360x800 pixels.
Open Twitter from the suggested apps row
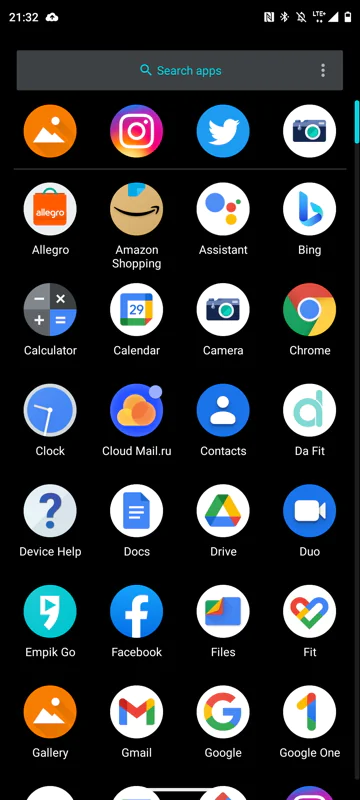(x=223, y=131)
